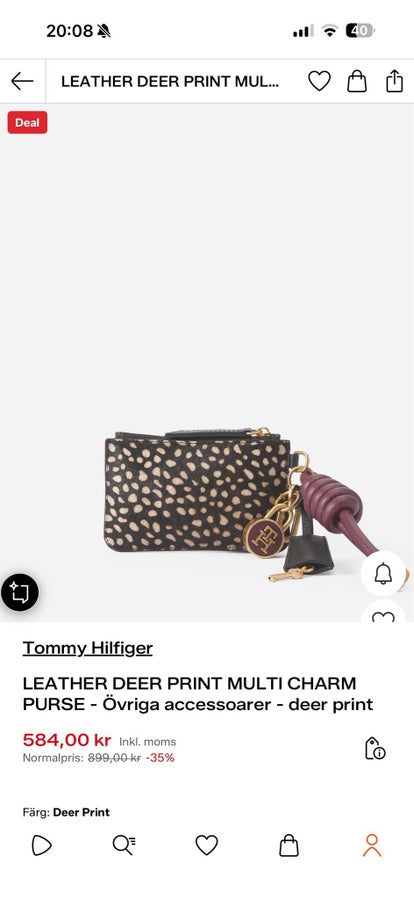Go back using the arrow
The height and width of the screenshot is (900, 414).
22,81
